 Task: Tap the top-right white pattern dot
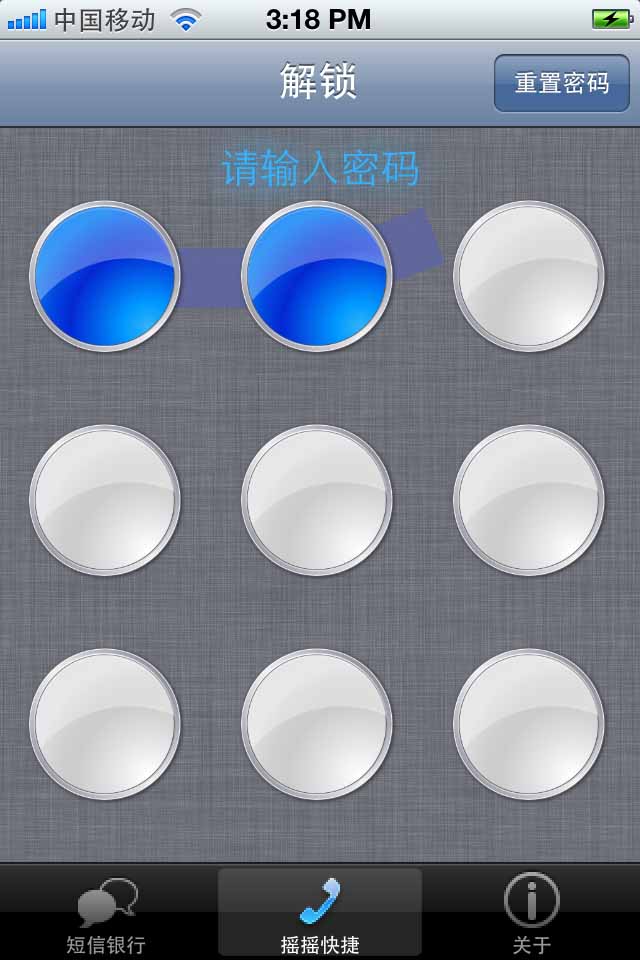529,276
